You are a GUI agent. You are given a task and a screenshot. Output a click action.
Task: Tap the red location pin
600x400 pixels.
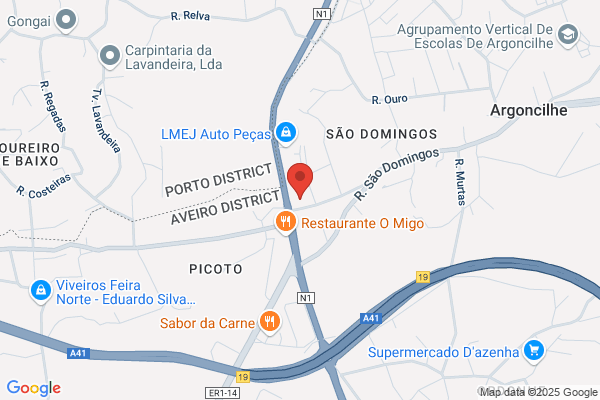300,181
